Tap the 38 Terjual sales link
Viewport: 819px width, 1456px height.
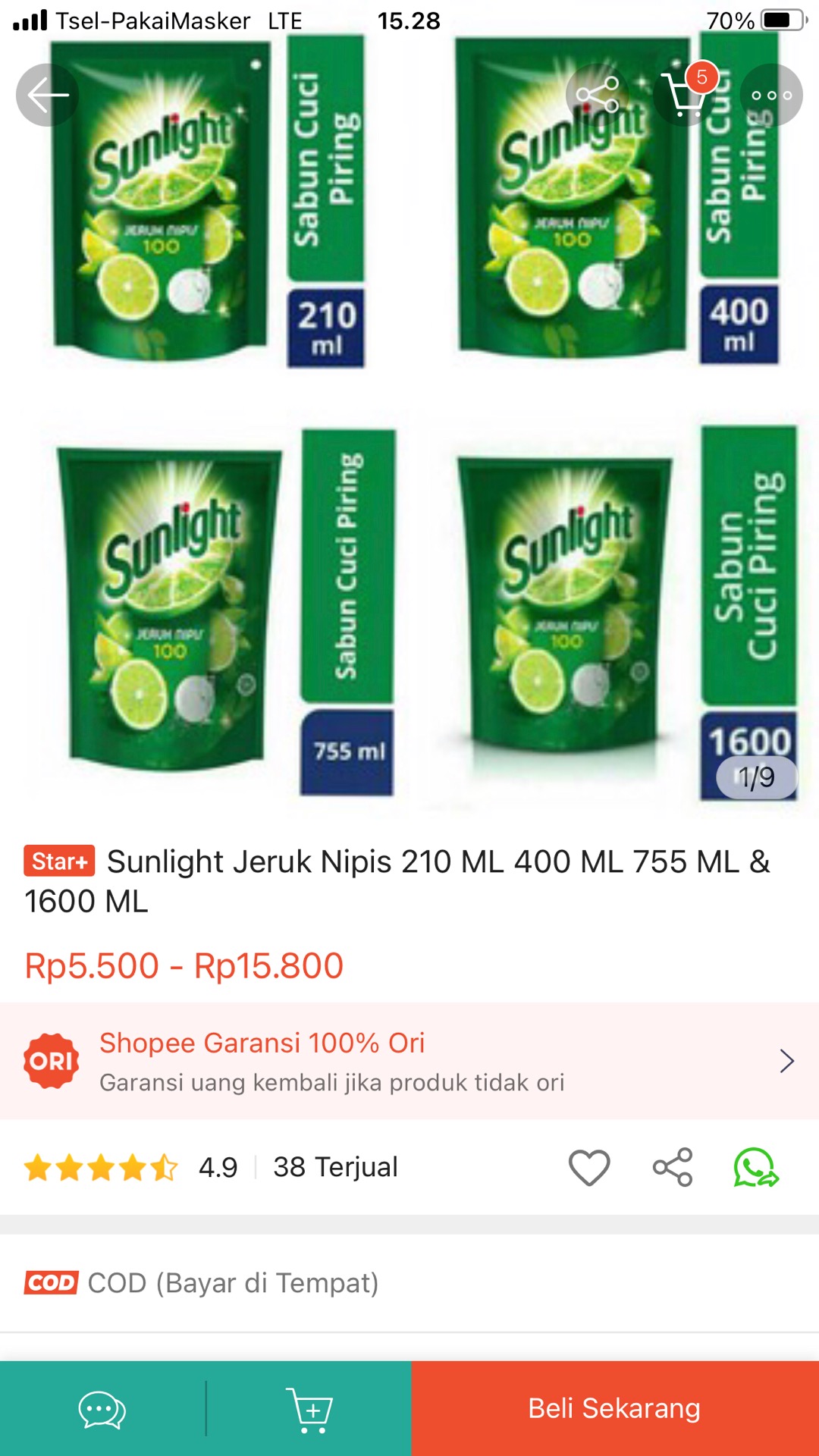coord(335,1168)
